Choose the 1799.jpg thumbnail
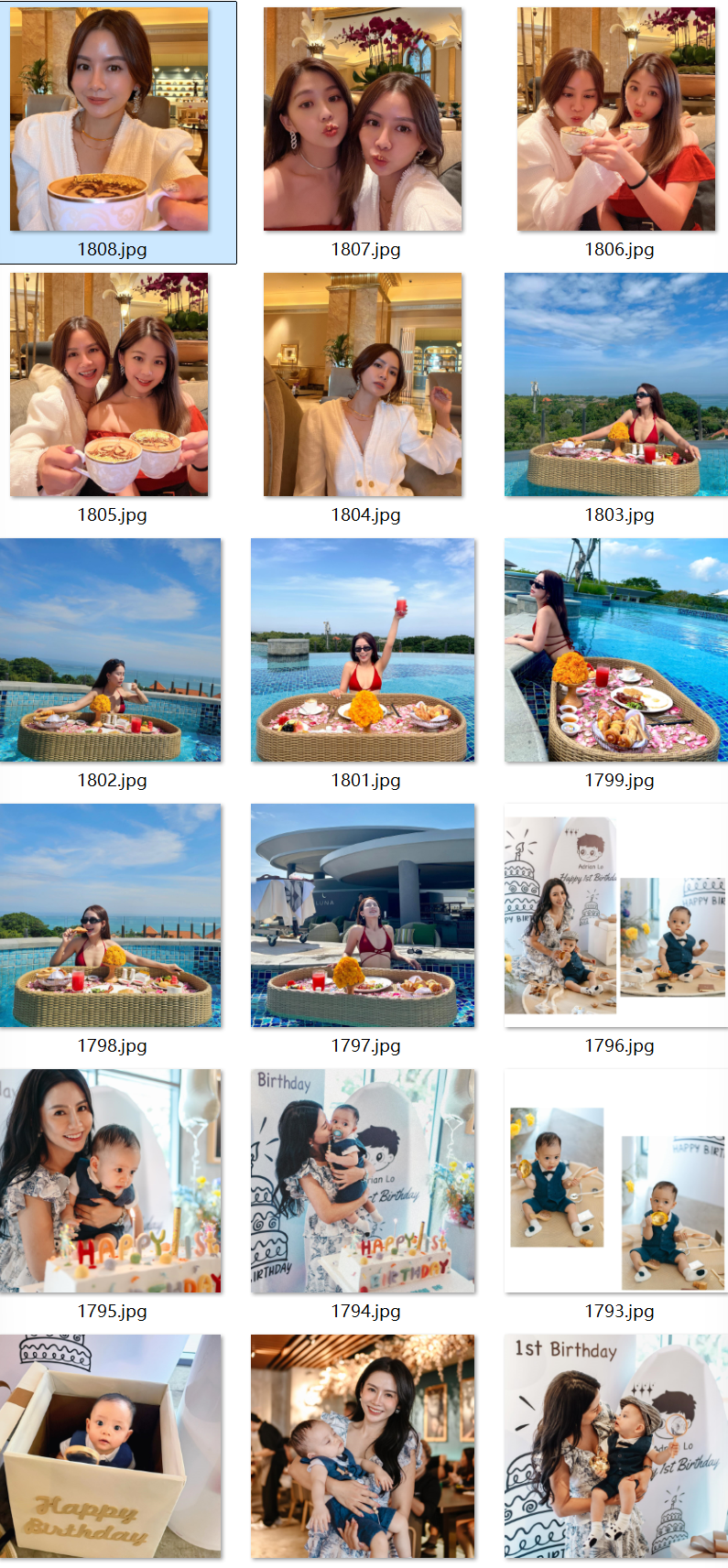This screenshot has height=1568, width=728. point(616,650)
